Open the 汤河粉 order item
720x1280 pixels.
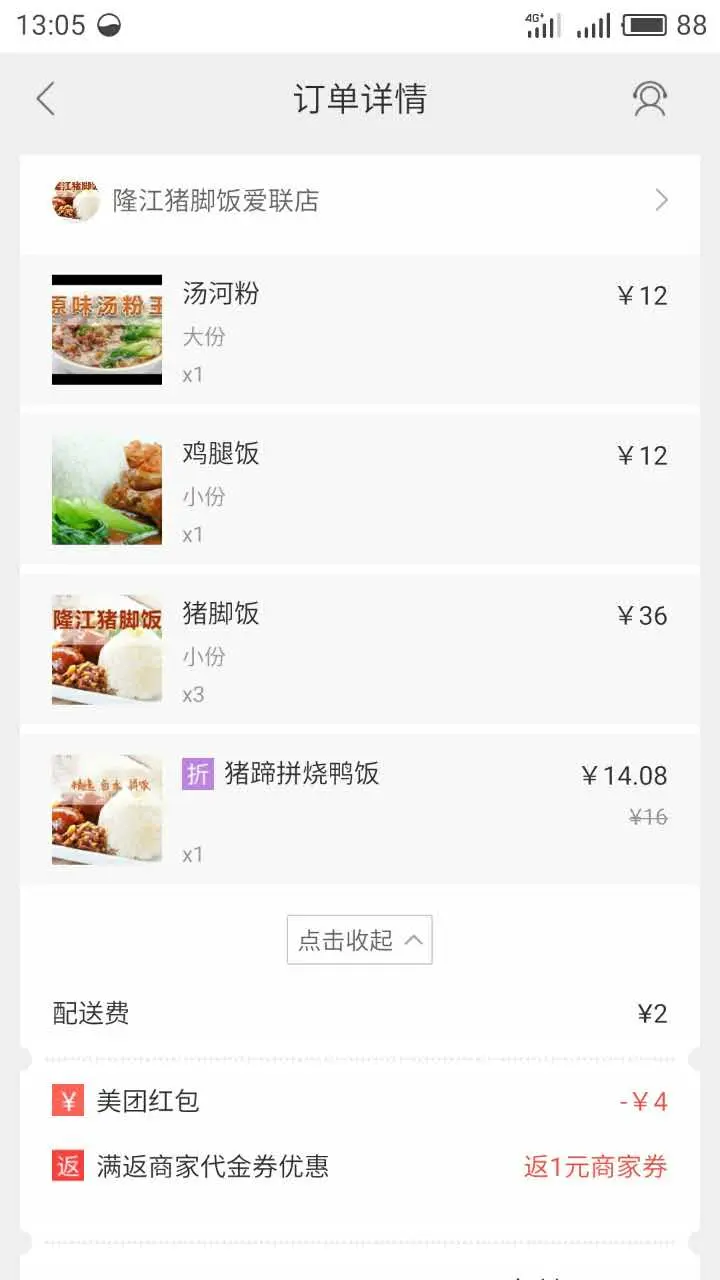[x=360, y=330]
